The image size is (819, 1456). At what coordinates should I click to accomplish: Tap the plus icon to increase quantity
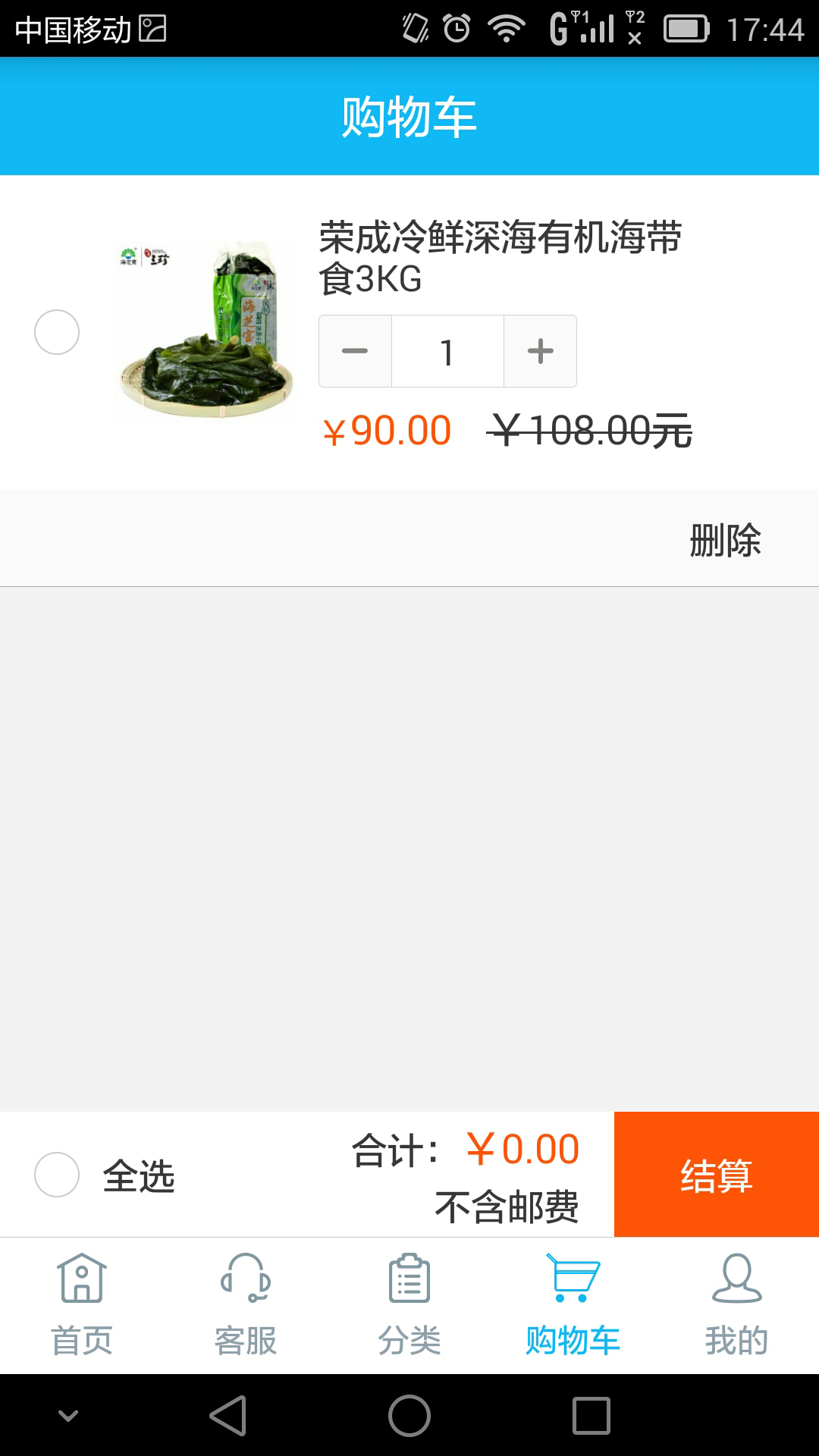[x=539, y=350]
